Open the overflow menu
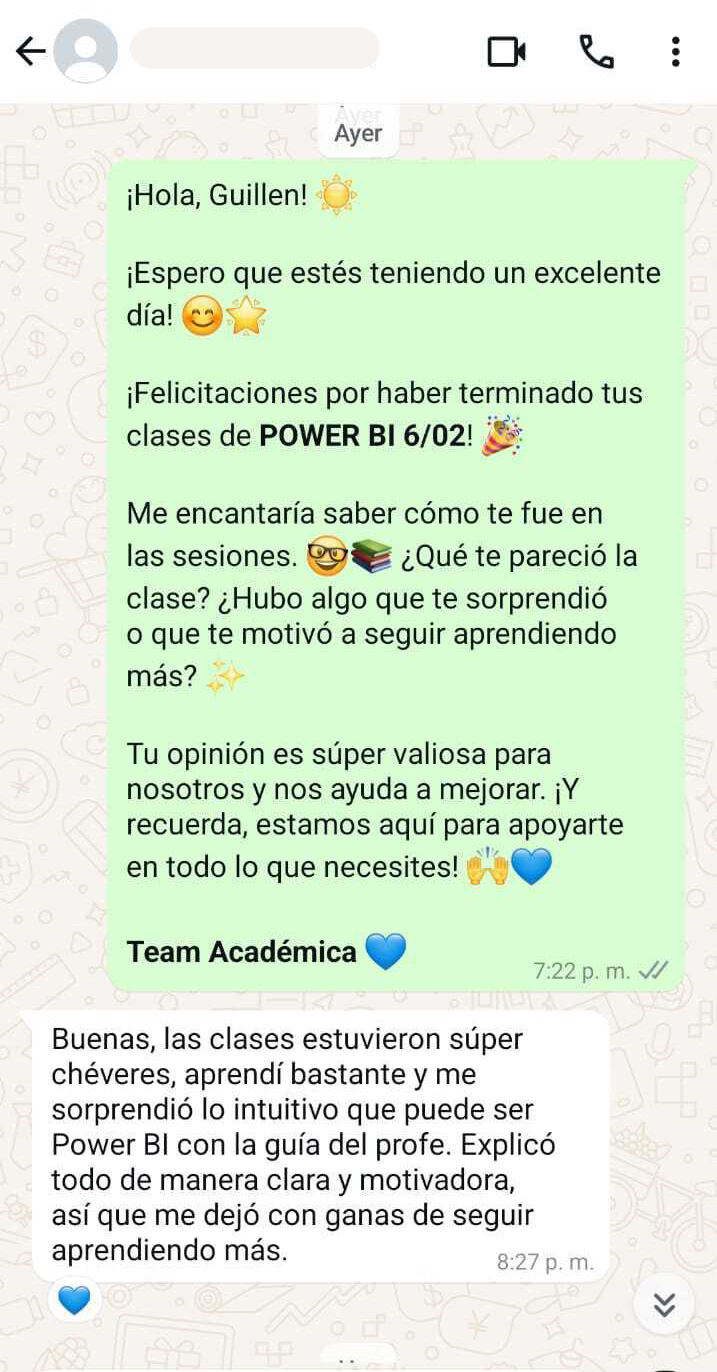This screenshot has height=1372, width=717. click(x=676, y=51)
